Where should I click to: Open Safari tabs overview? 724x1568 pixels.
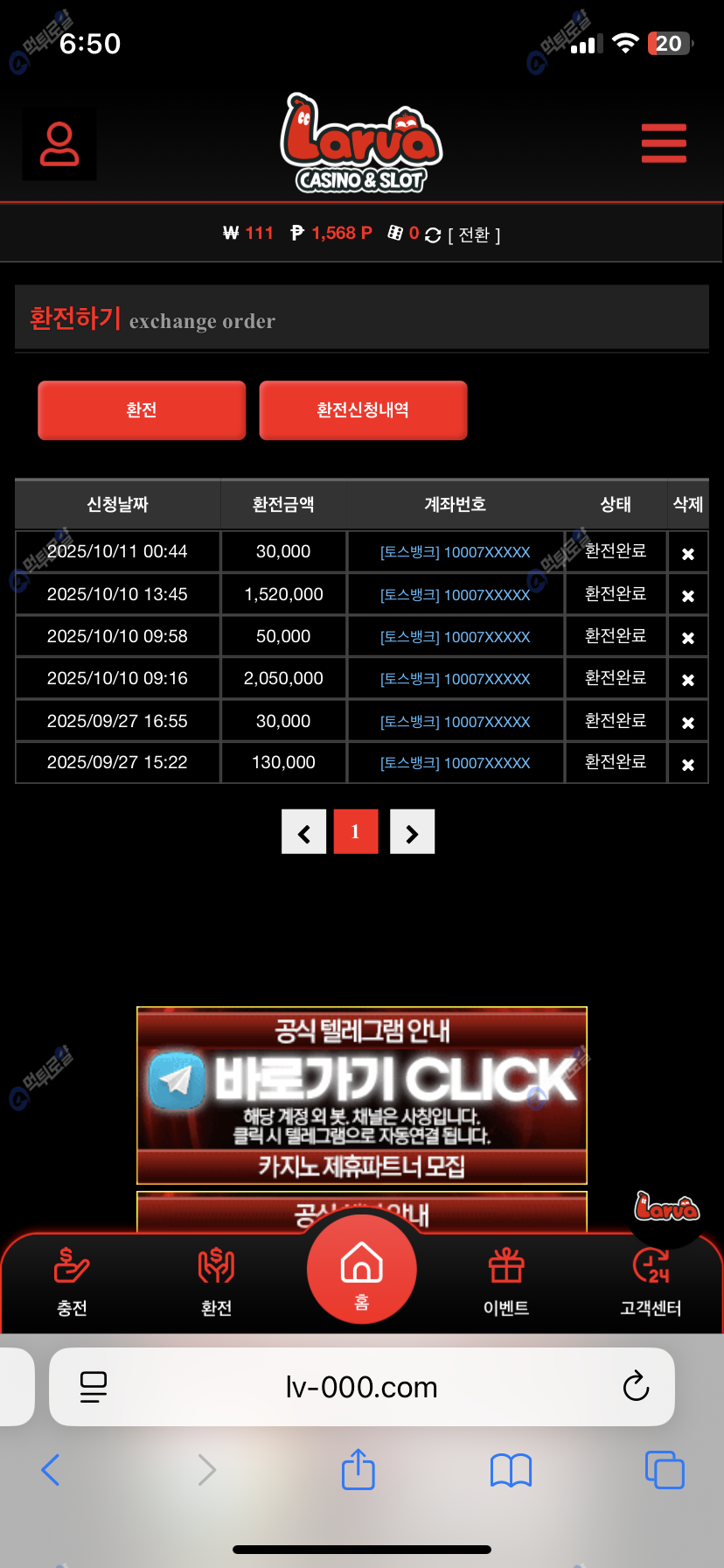coord(665,1470)
